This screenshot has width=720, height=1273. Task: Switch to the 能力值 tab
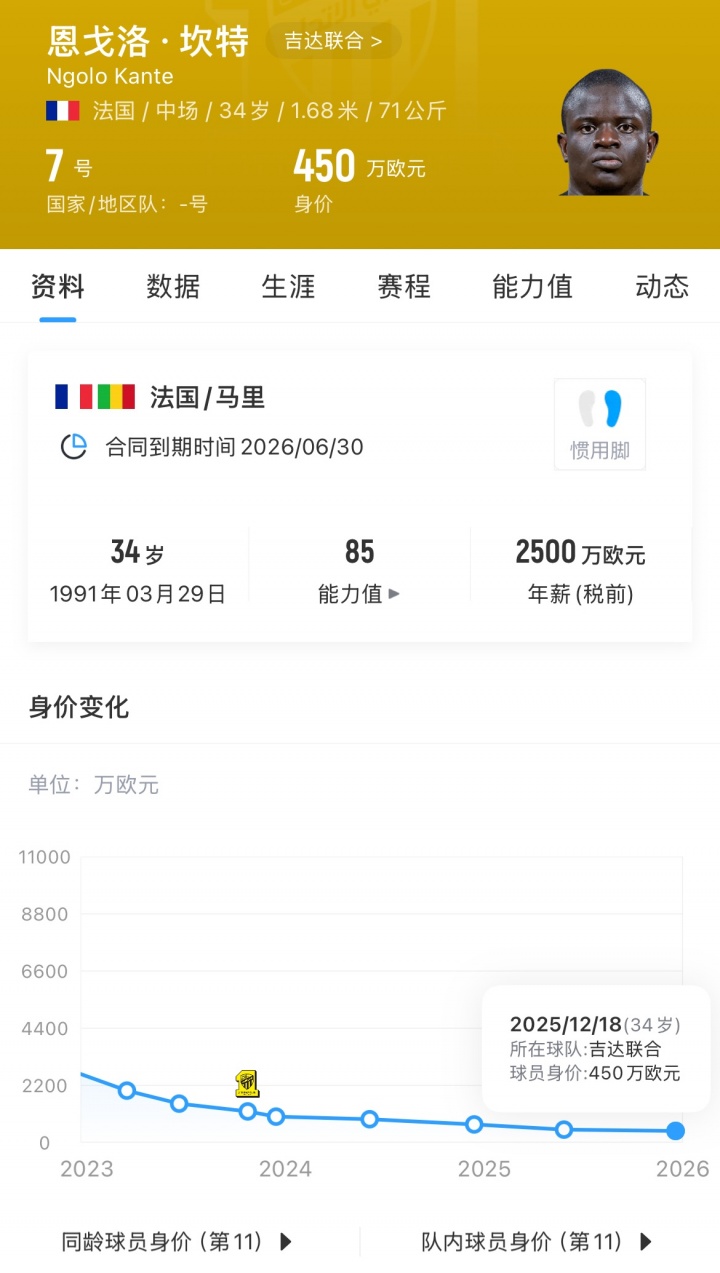532,287
